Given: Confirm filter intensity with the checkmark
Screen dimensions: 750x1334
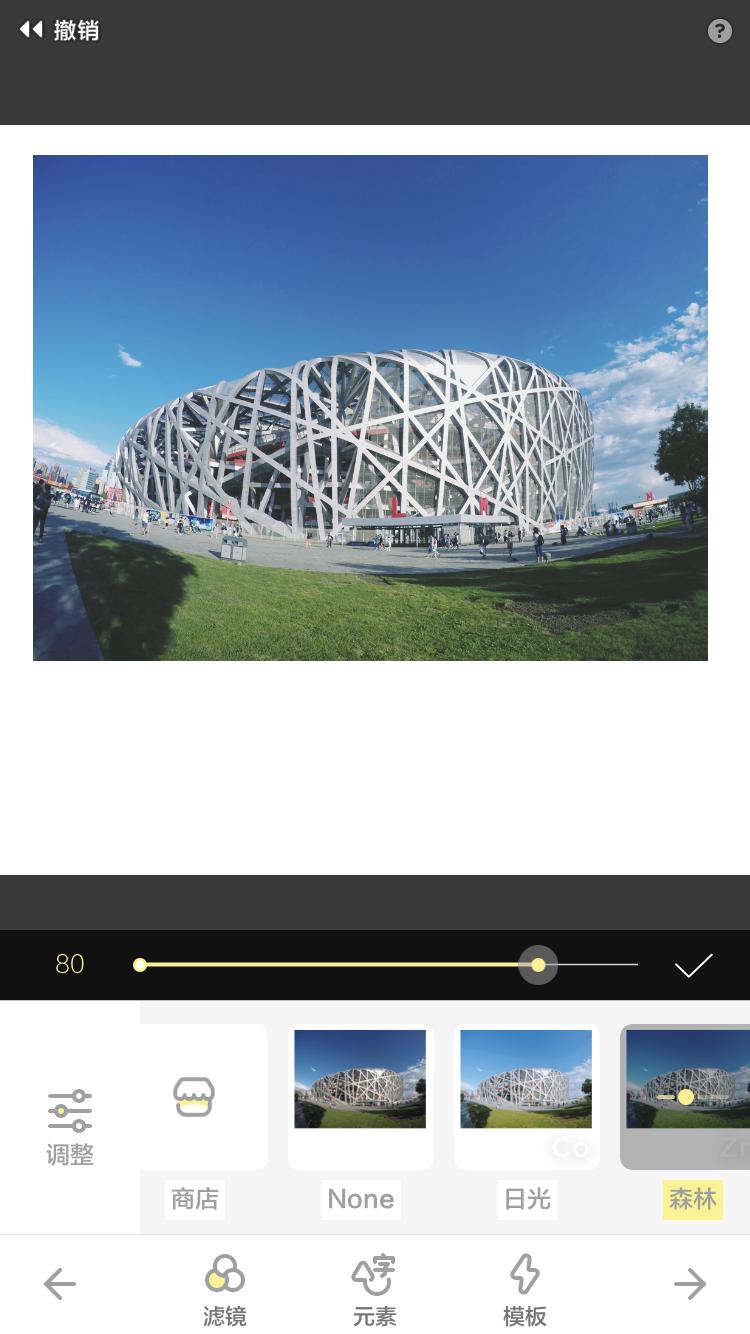Looking at the screenshot, I should point(693,965).
